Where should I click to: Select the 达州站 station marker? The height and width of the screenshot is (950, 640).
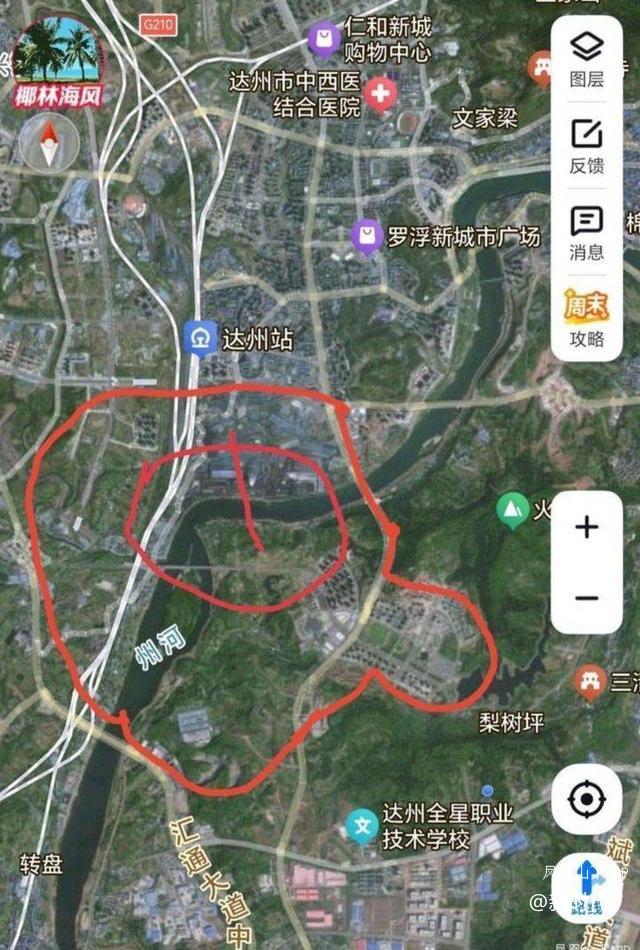point(201,337)
